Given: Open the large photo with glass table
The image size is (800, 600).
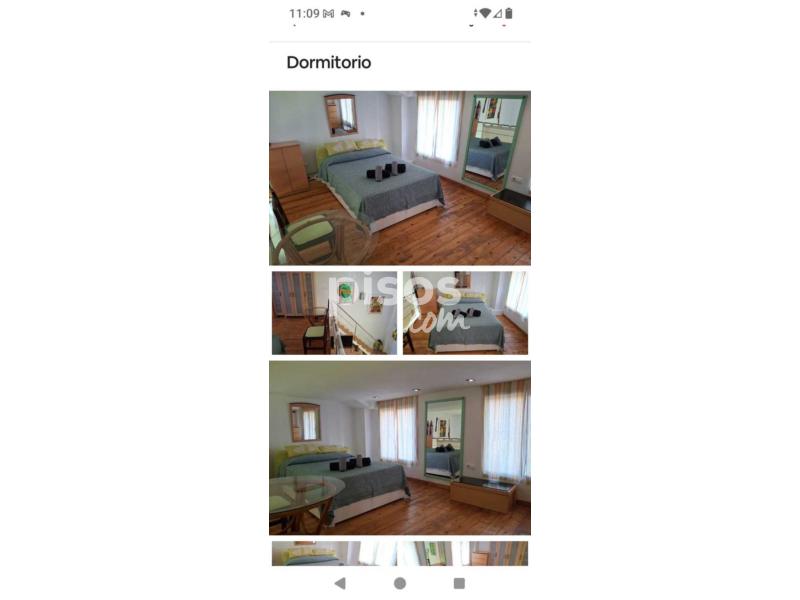Looking at the screenshot, I should click(x=399, y=448).
